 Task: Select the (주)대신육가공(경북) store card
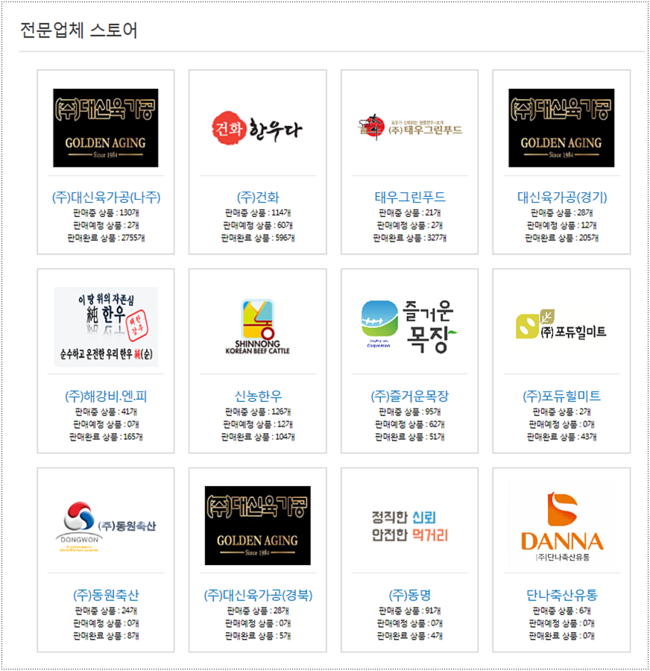[257, 595]
